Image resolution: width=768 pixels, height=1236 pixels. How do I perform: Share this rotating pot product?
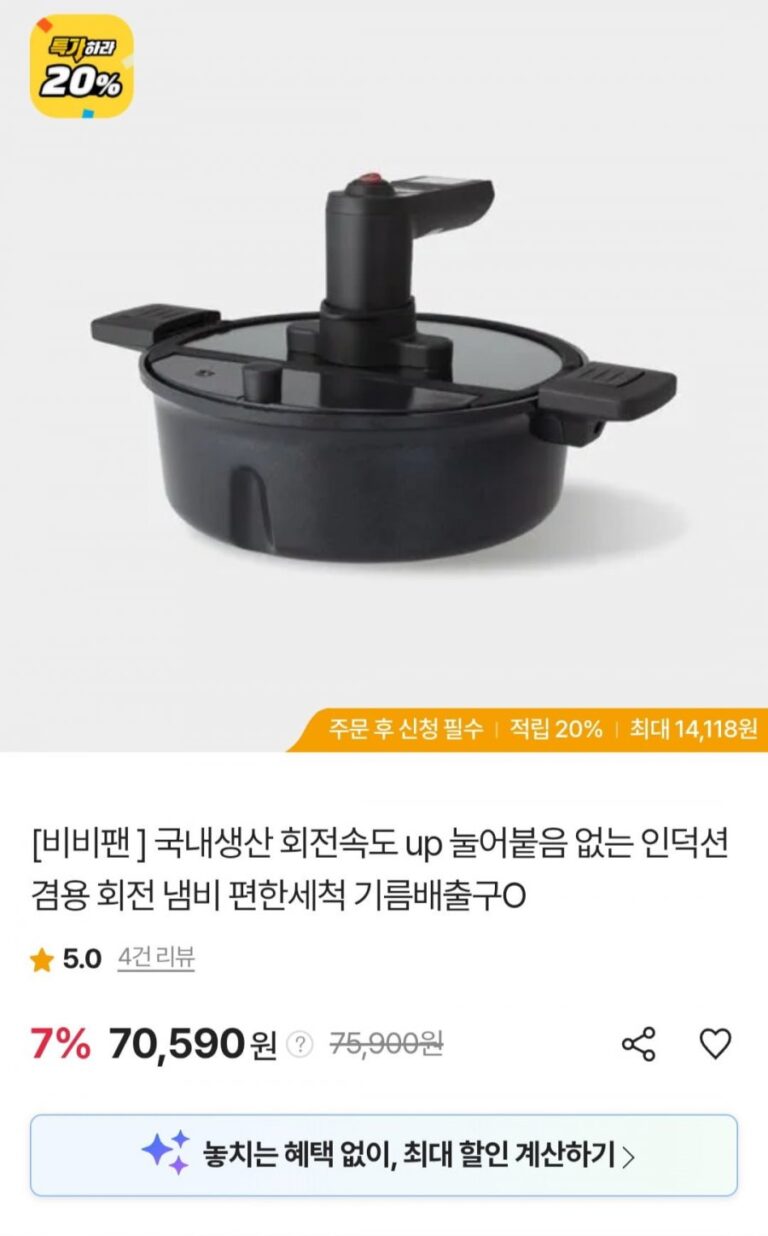638,1044
